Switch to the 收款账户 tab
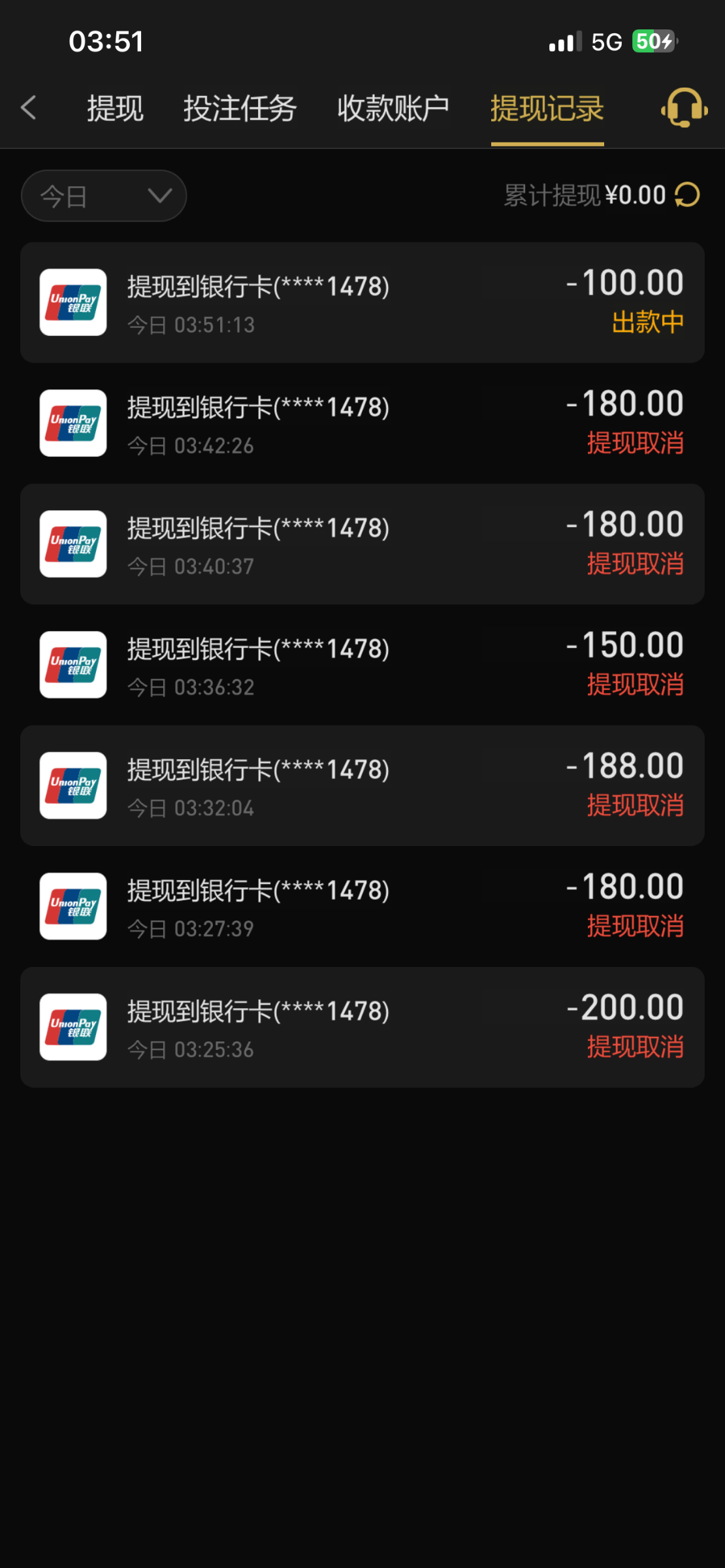The width and height of the screenshot is (725, 1568). click(x=393, y=108)
